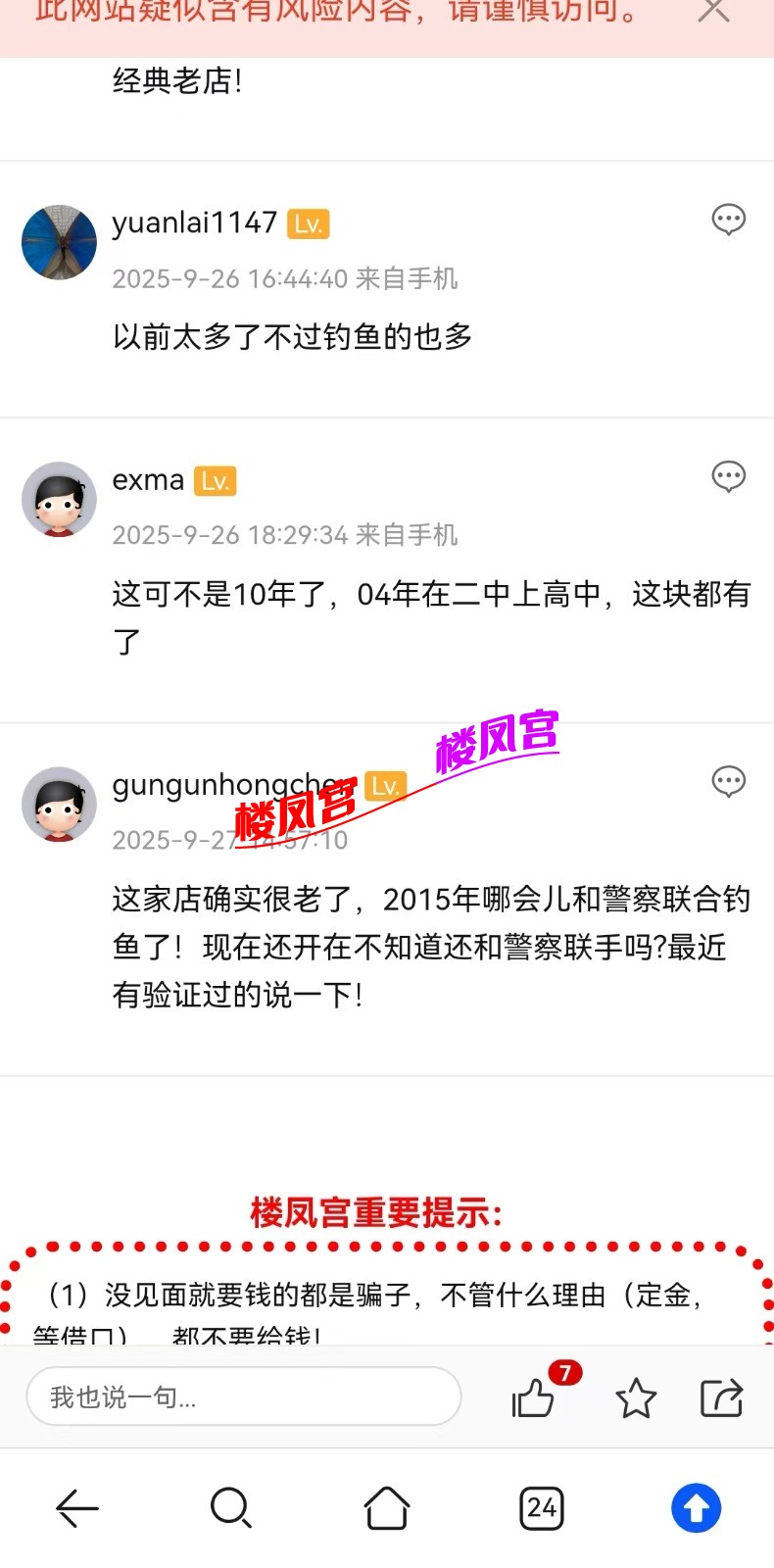Go back in the browser

click(x=77, y=1507)
